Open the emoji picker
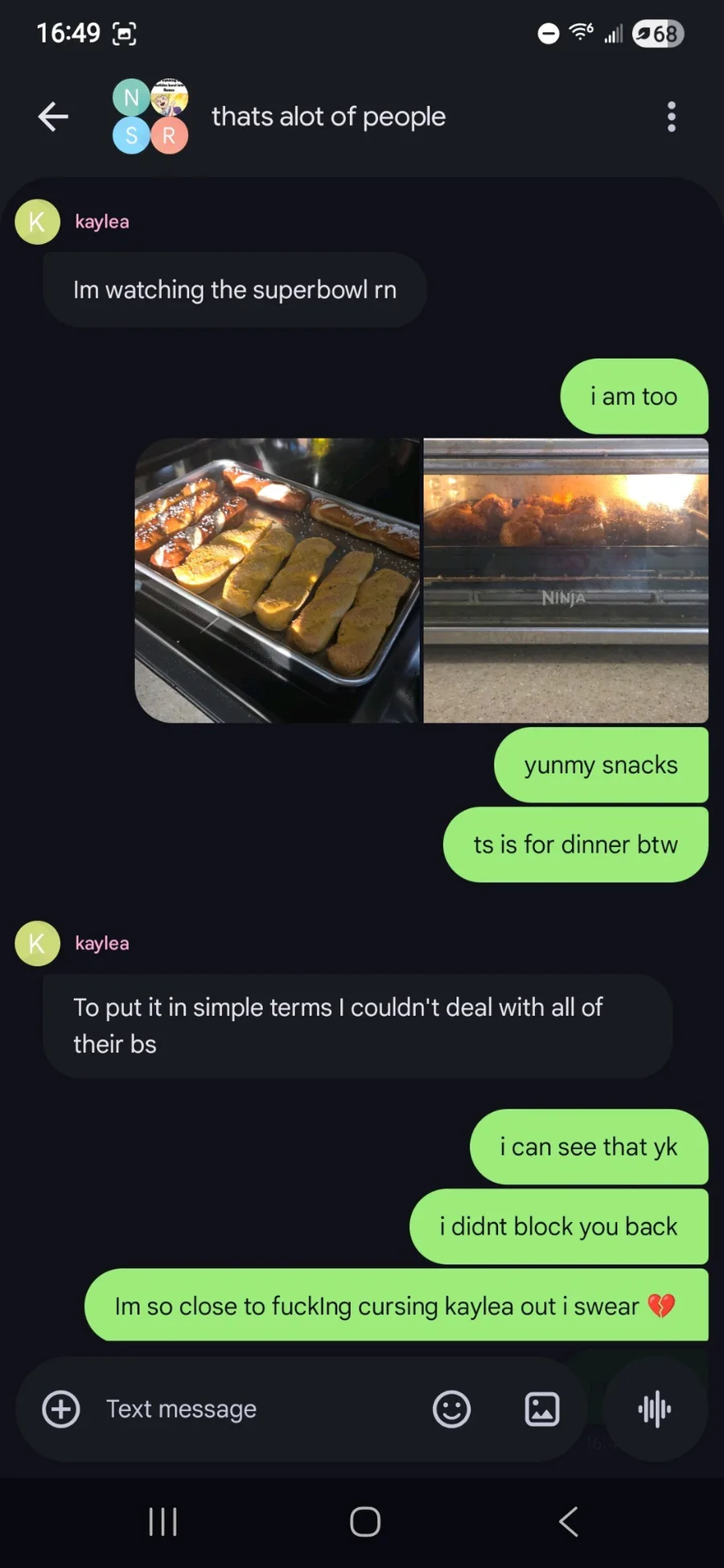This screenshot has width=724, height=1568. (451, 1409)
